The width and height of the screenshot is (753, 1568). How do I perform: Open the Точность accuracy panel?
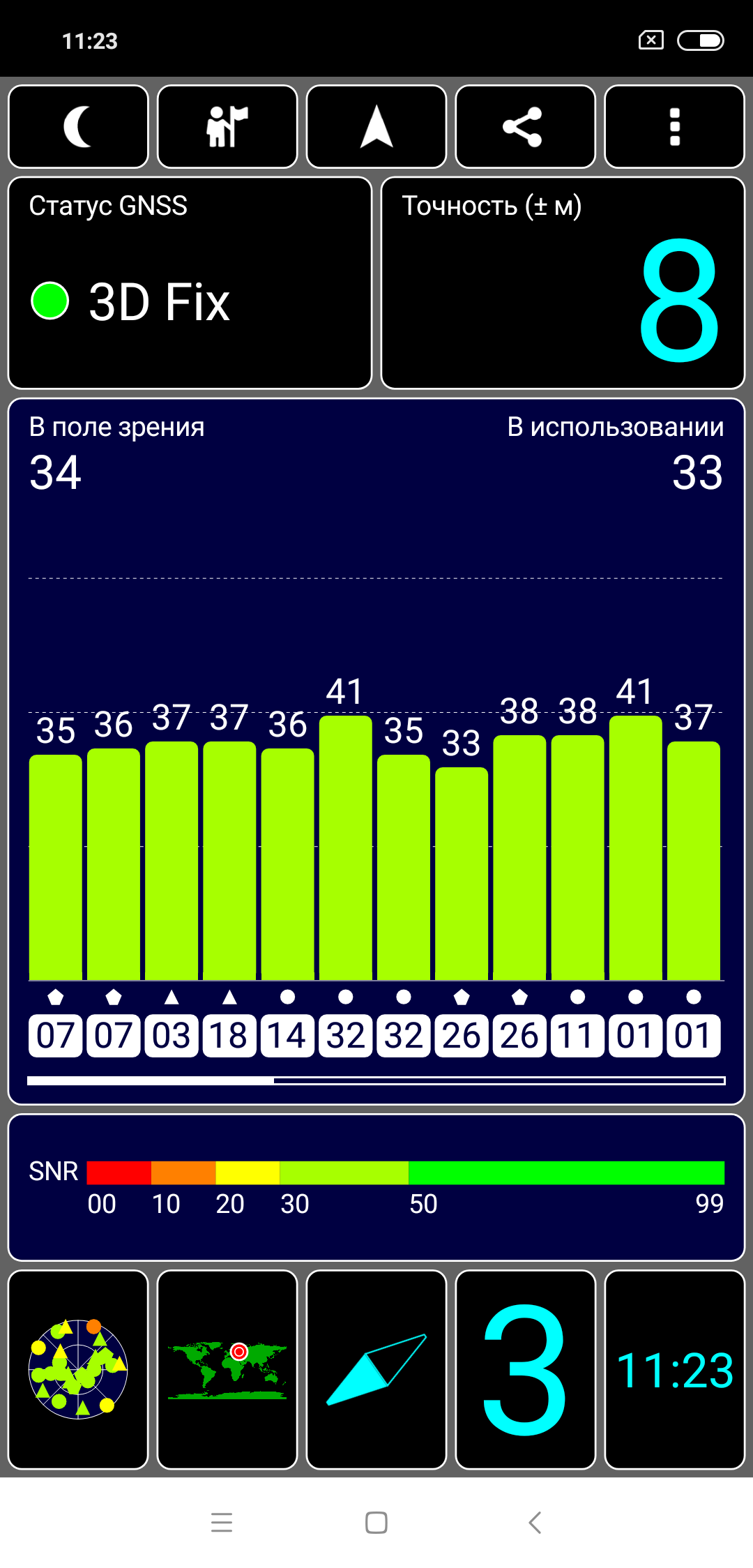coord(563,282)
